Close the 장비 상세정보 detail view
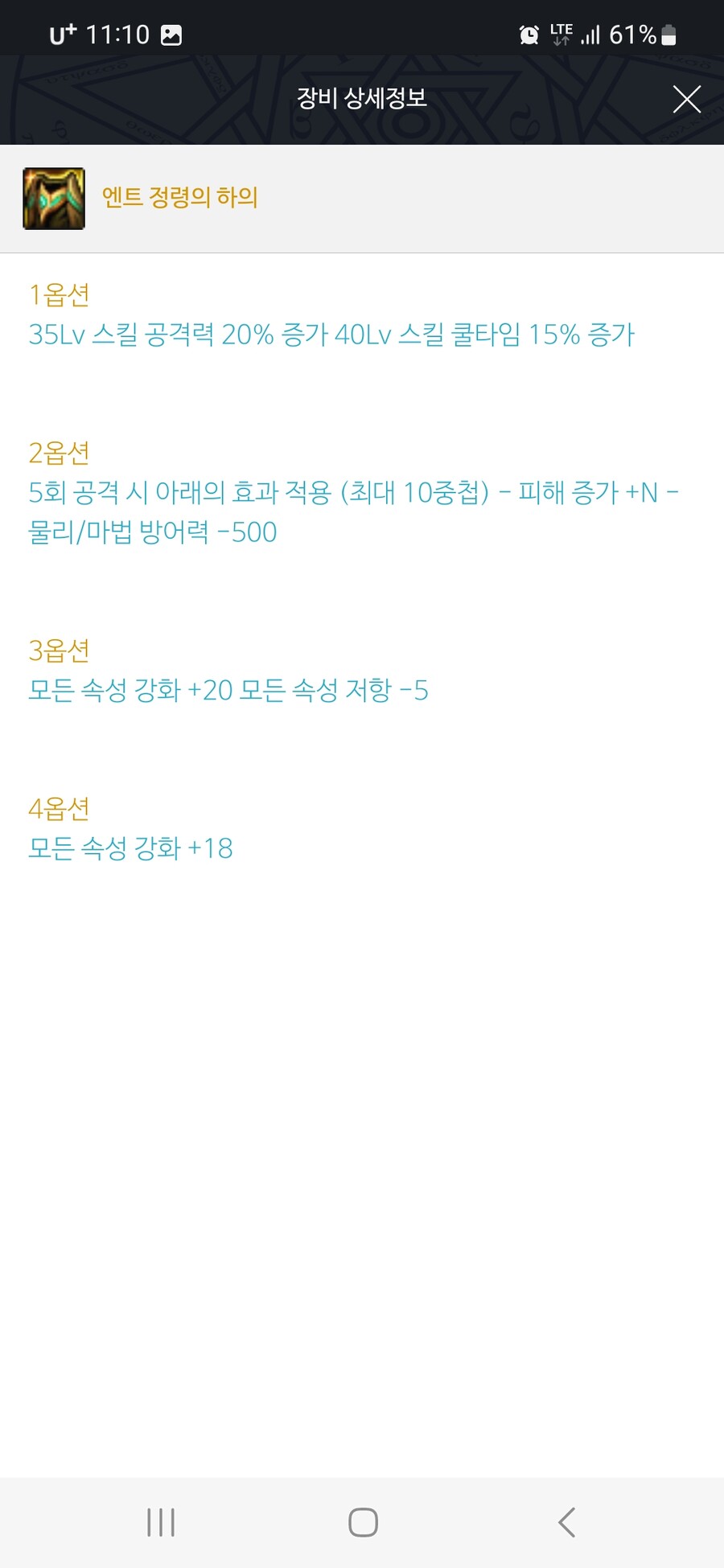This screenshot has width=724, height=1568. (687, 99)
